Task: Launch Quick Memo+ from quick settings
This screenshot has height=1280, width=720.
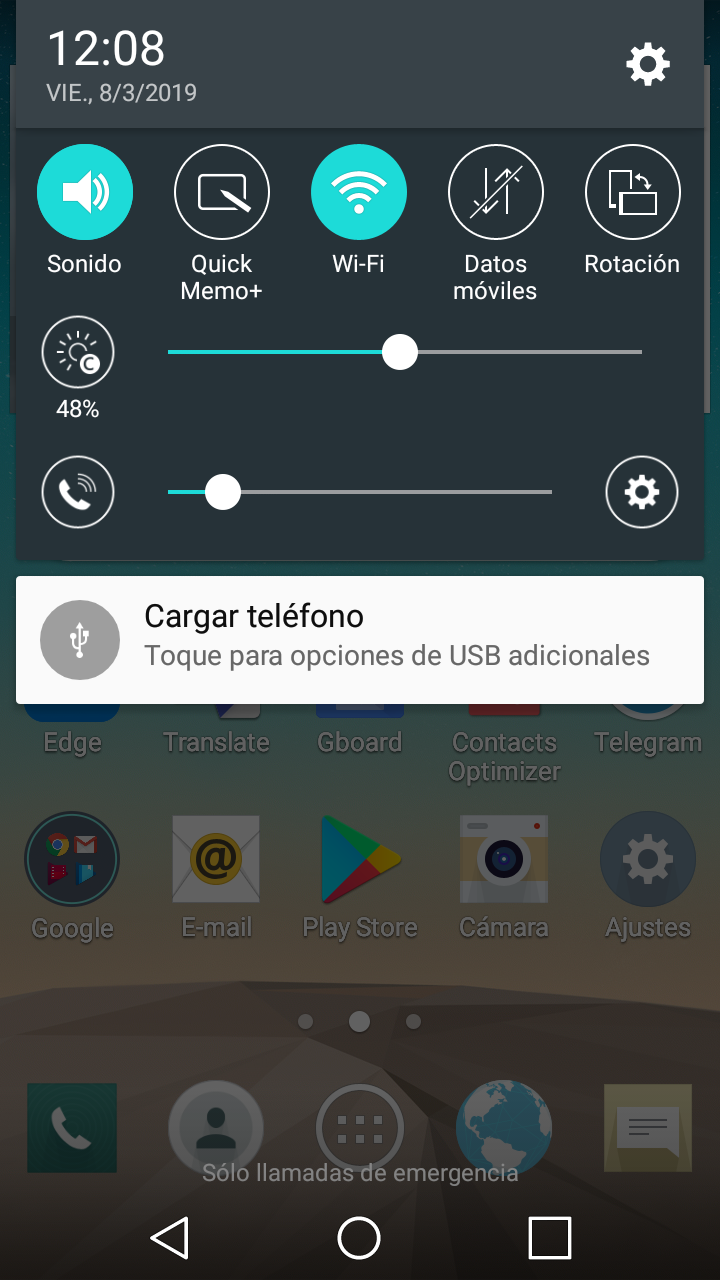Action: [x=222, y=192]
